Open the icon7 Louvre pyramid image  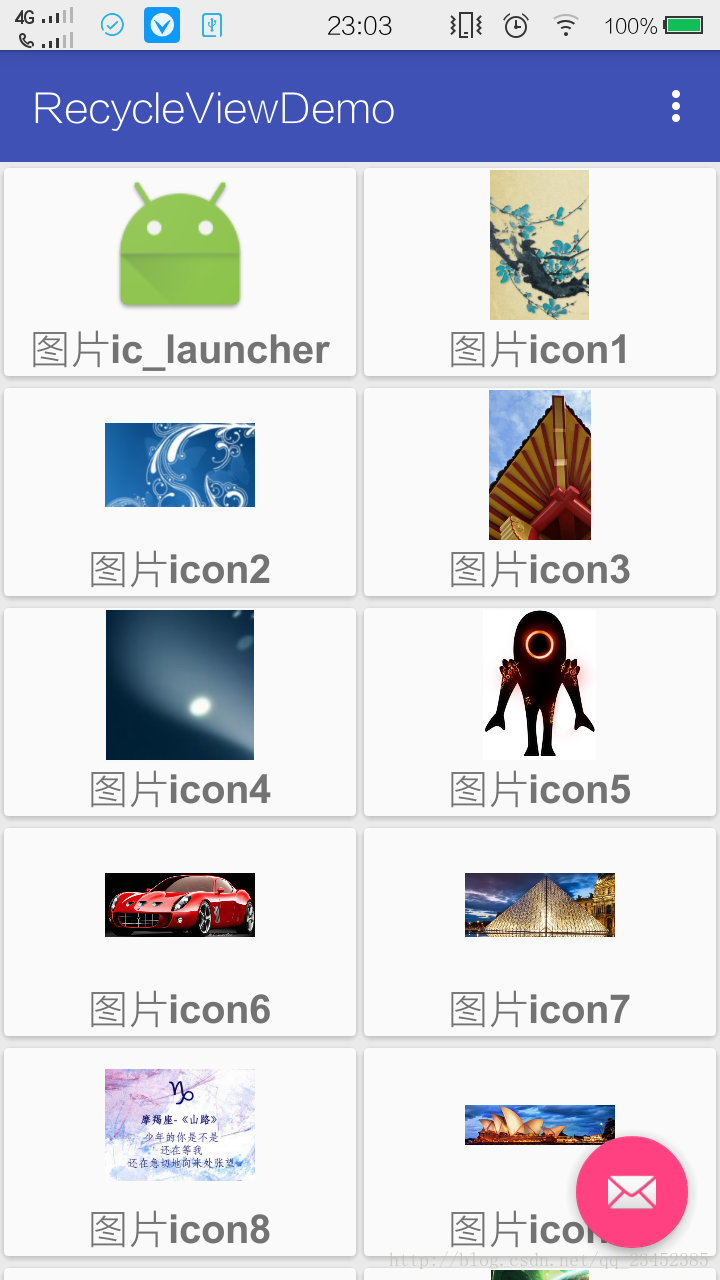click(539, 905)
